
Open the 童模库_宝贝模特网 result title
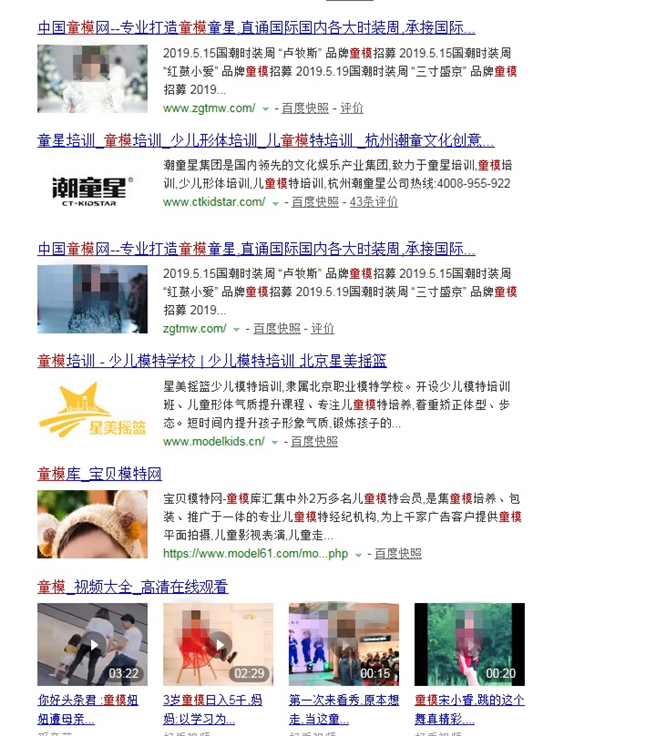99,473
